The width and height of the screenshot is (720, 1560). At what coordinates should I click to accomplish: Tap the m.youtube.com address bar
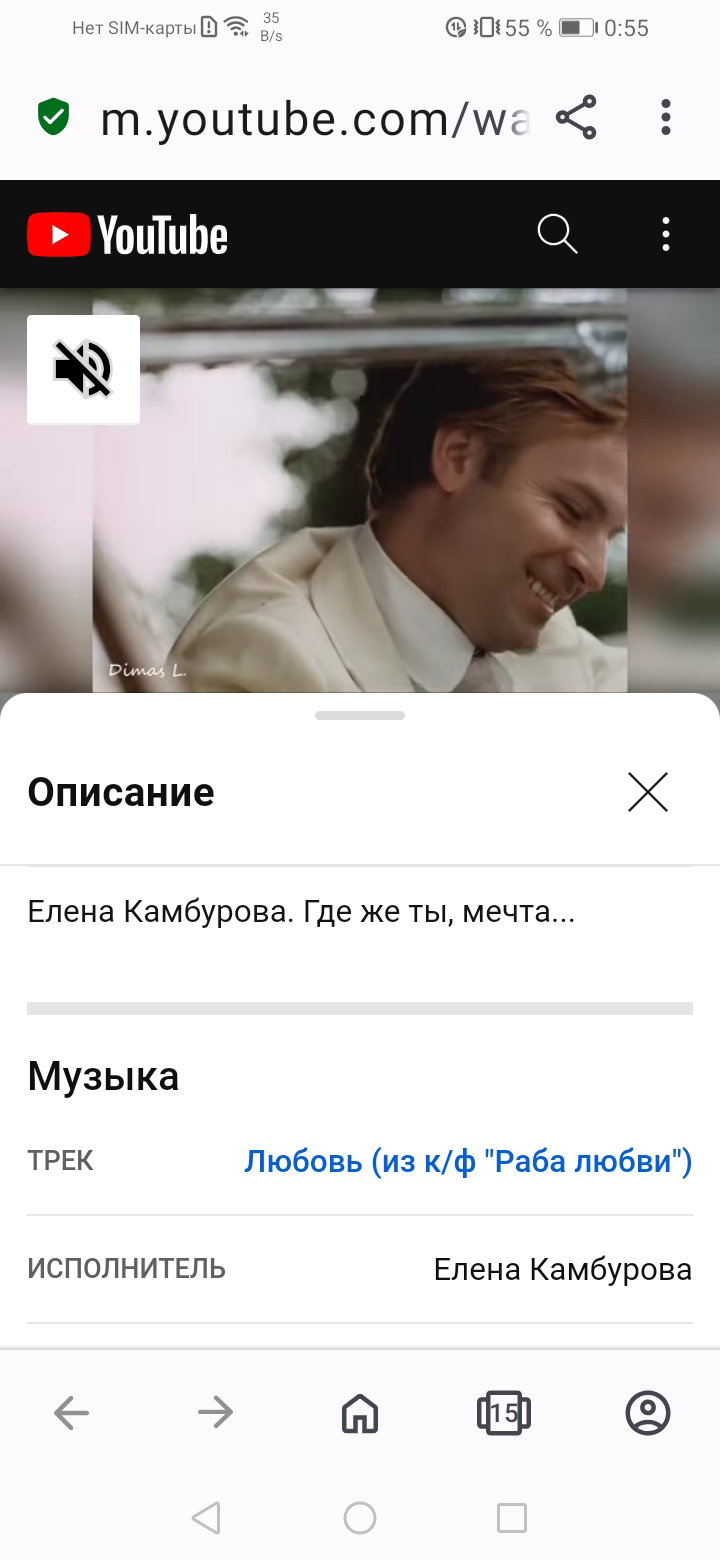click(314, 119)
